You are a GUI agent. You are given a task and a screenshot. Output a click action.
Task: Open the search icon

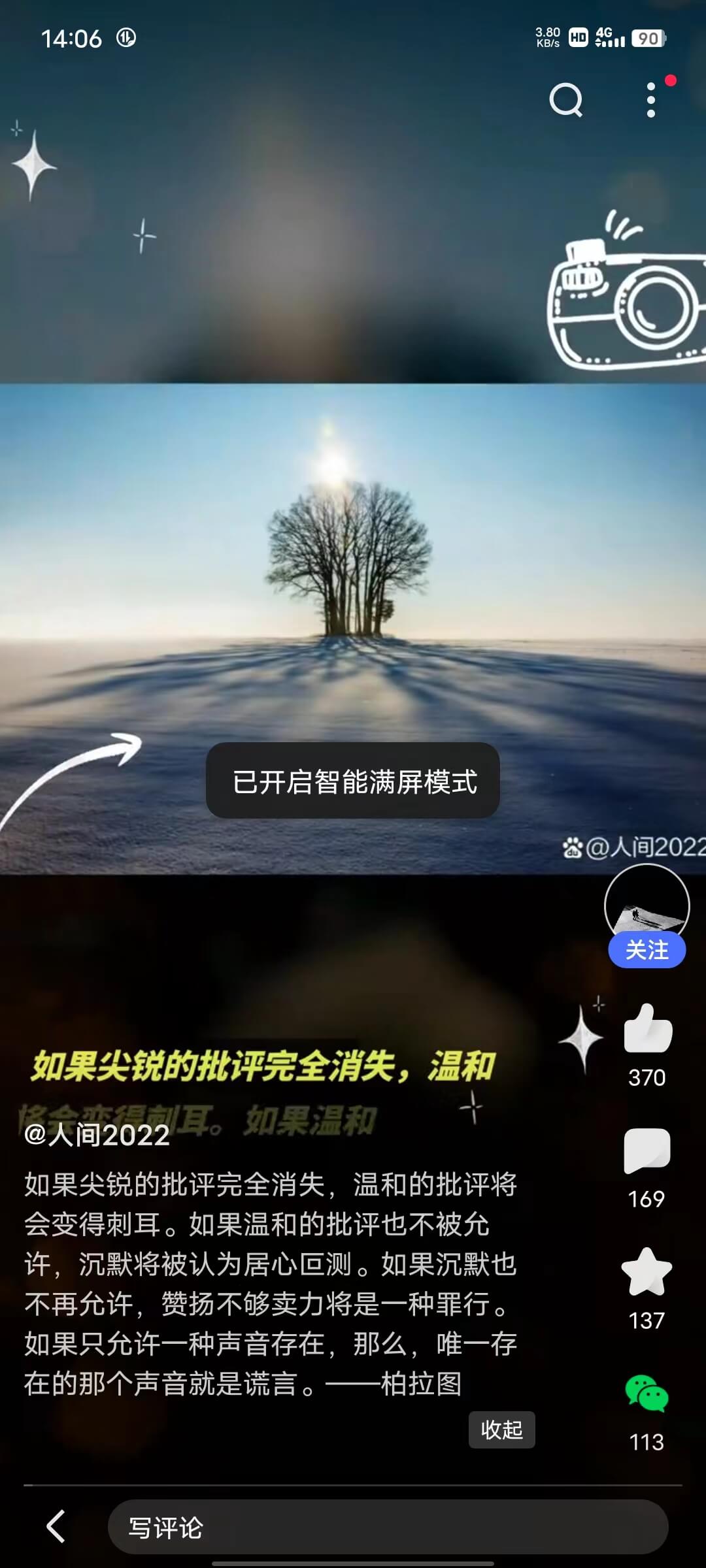click(565, 100)
